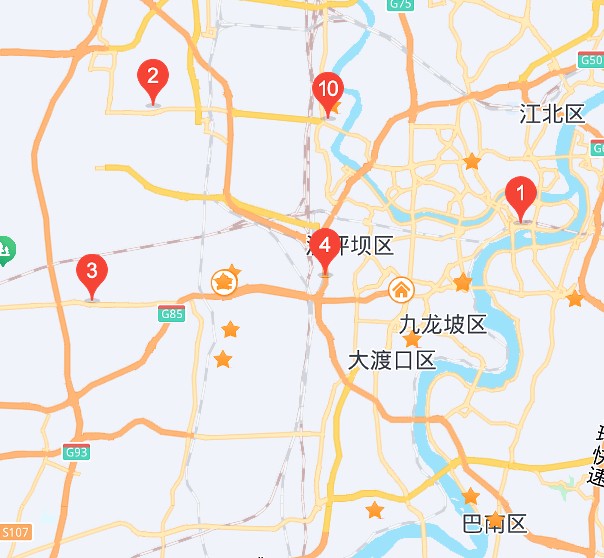Open map marker number 10
The width and height of the screenshot is (604, 558).
coord(327,90)
